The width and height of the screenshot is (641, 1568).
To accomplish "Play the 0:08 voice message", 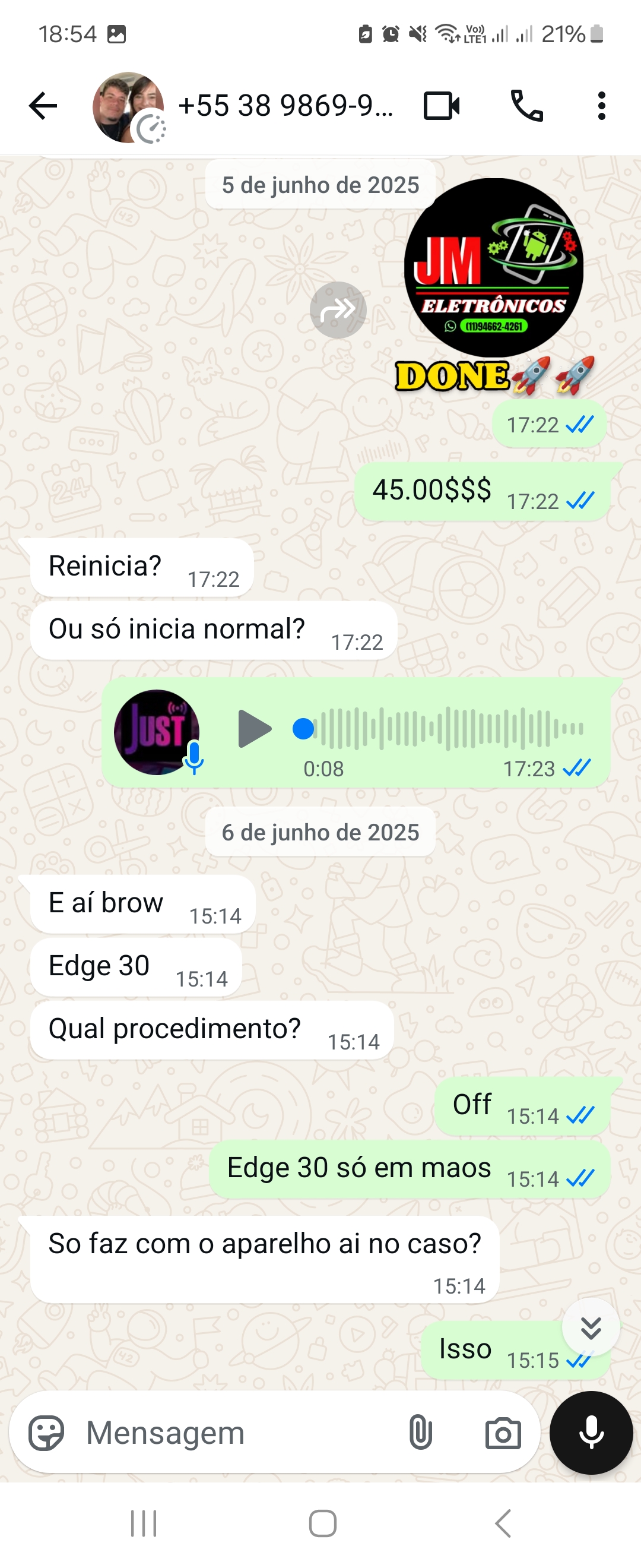I will [254, 729].
